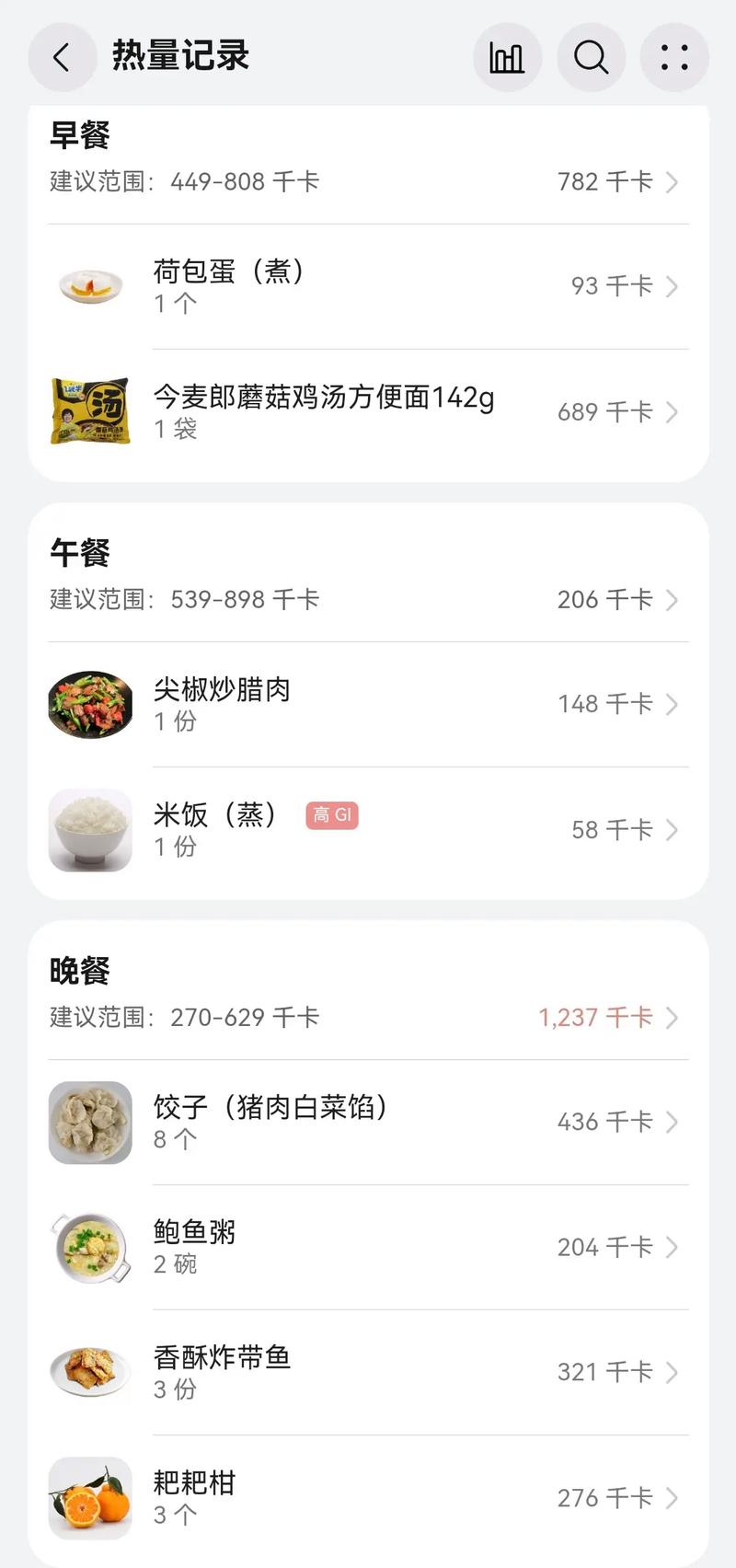Tap the 今麦郎方便面 package thumbnail
The width and height of the screenshot is (736, 1568).
click(89, 411)
